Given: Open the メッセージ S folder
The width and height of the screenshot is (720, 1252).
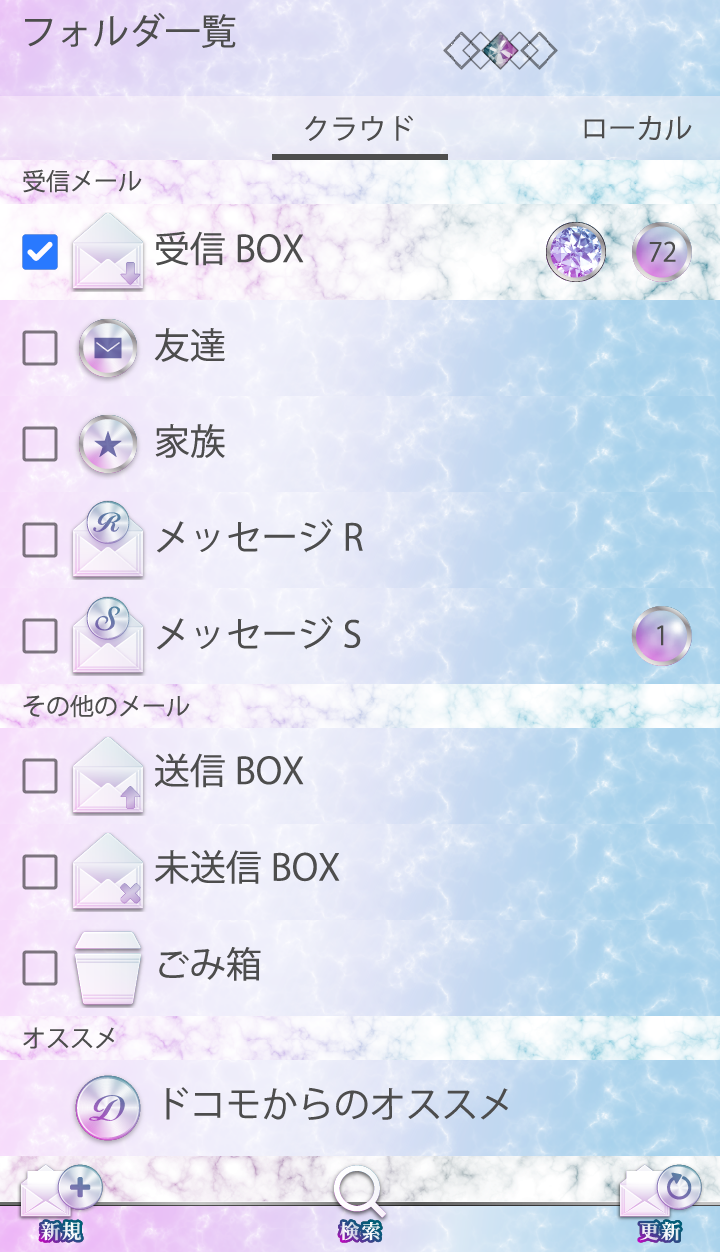Looking at the screenshot, I should (x=260, y=635).
